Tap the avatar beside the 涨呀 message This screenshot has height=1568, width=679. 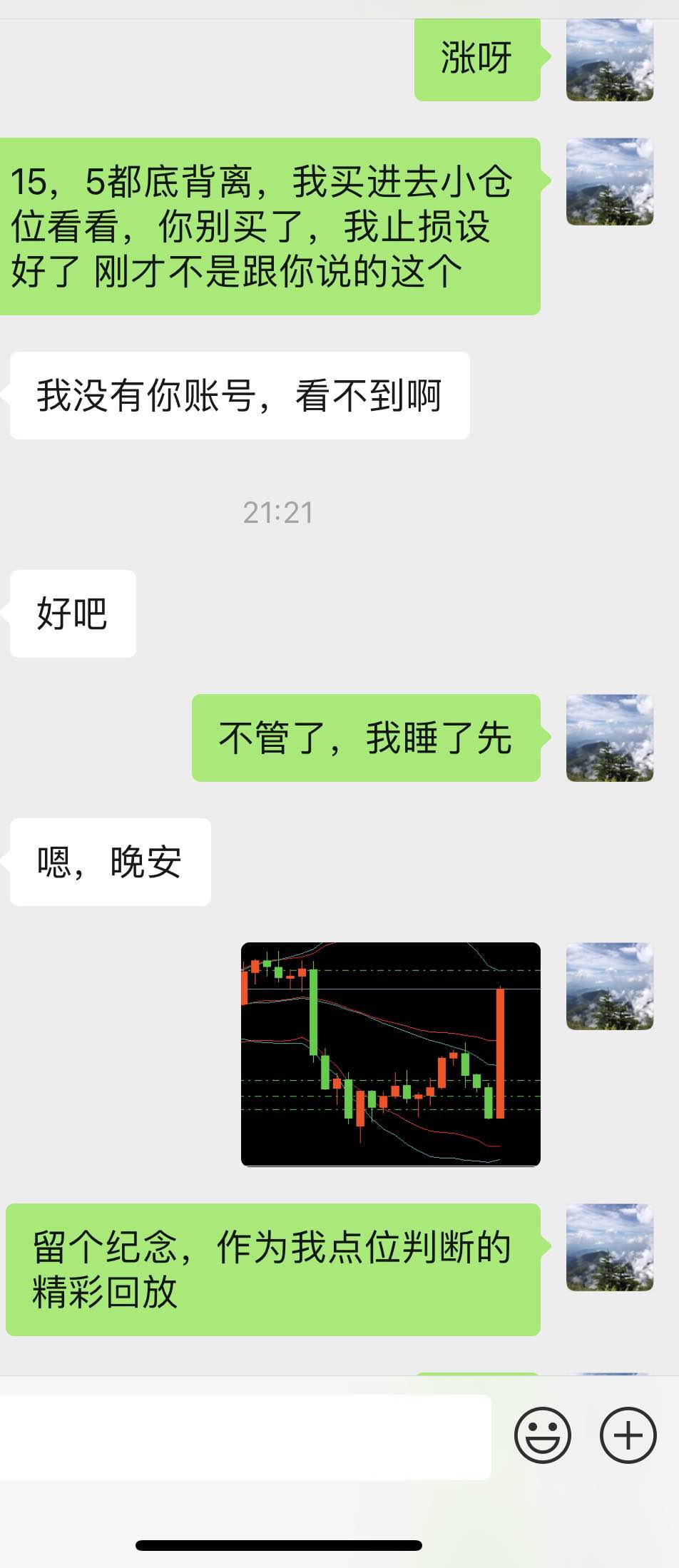[x=610, y=60]
